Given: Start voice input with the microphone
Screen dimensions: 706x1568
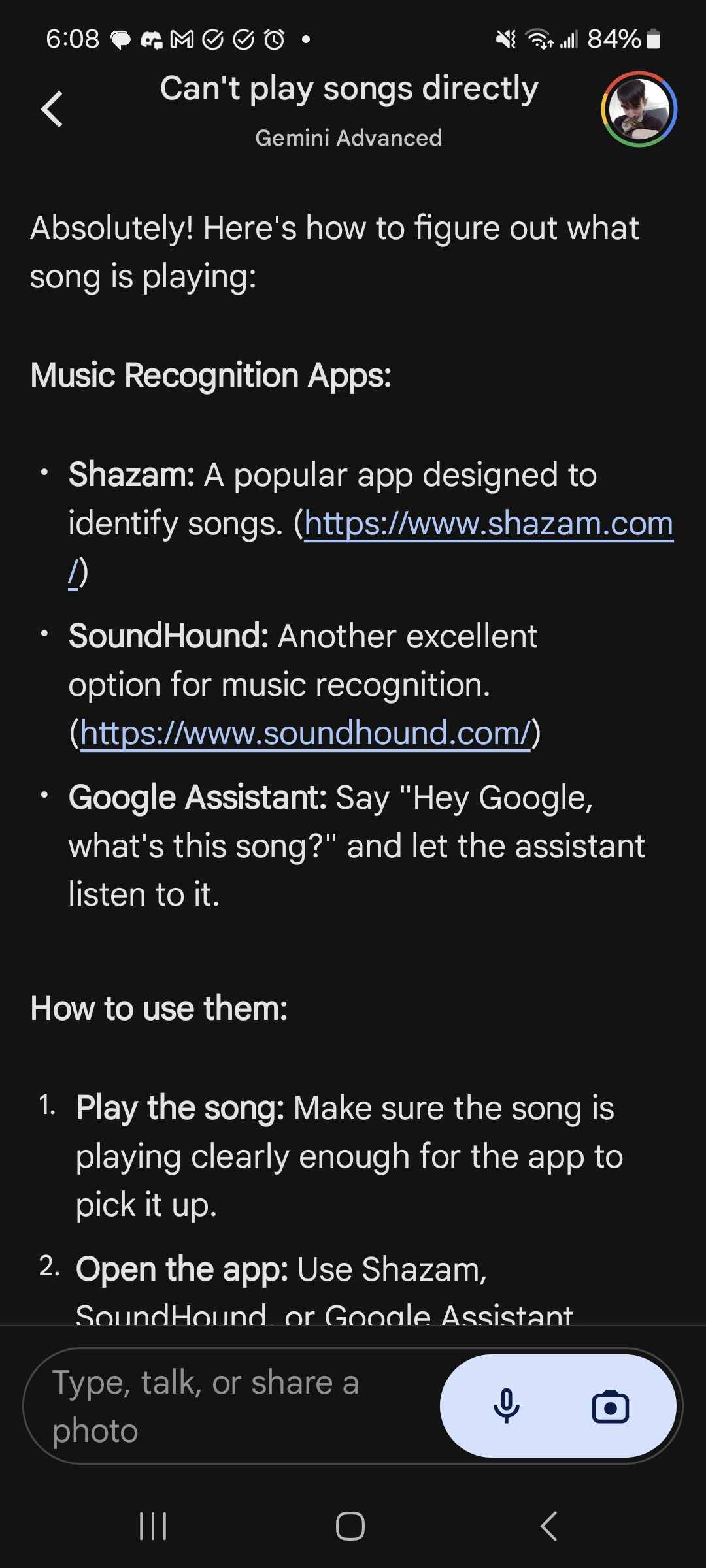Looking at the screenshot, I should coord(507,1406).
